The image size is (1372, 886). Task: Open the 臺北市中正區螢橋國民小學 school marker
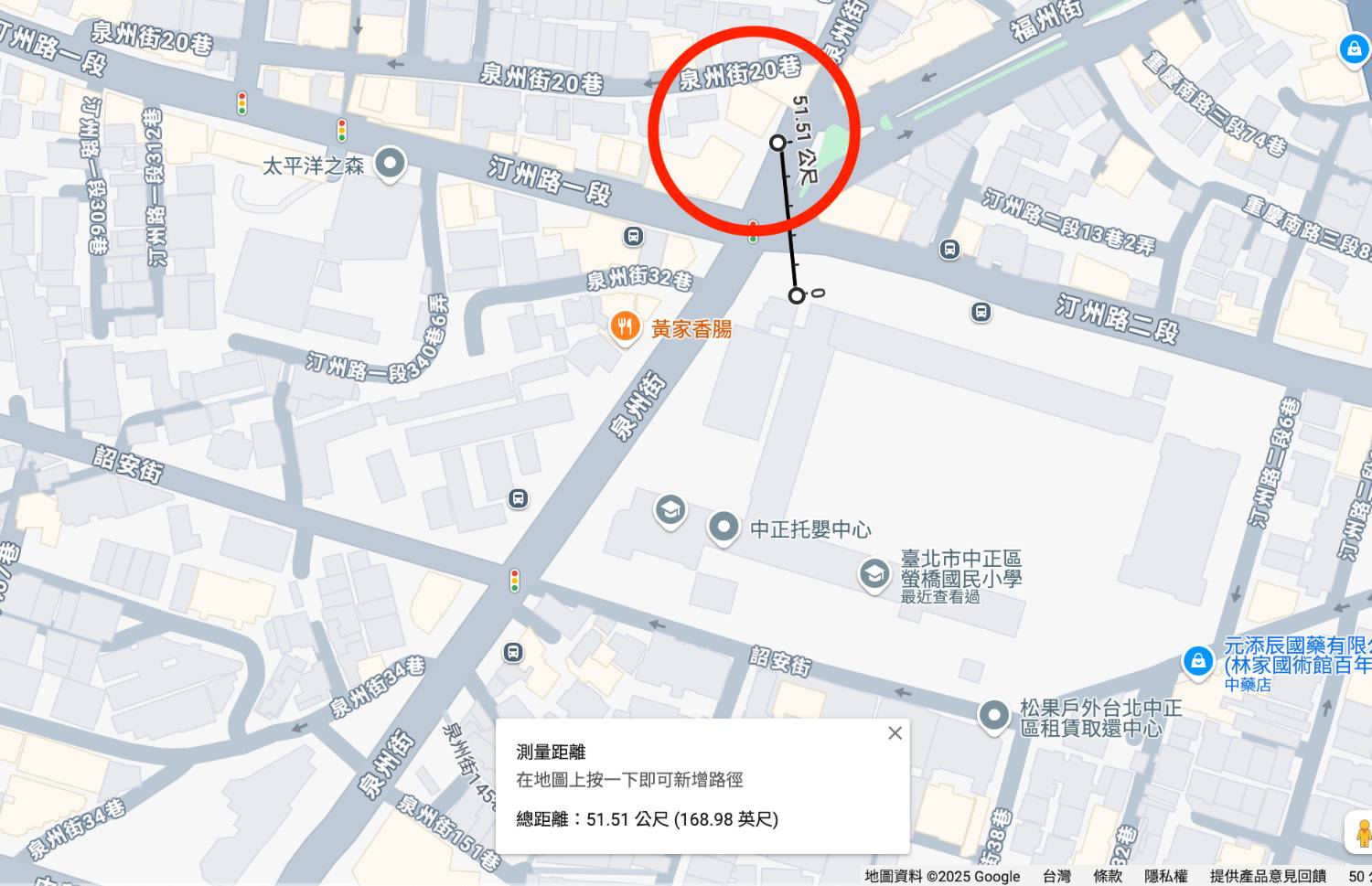coord(874,573)
